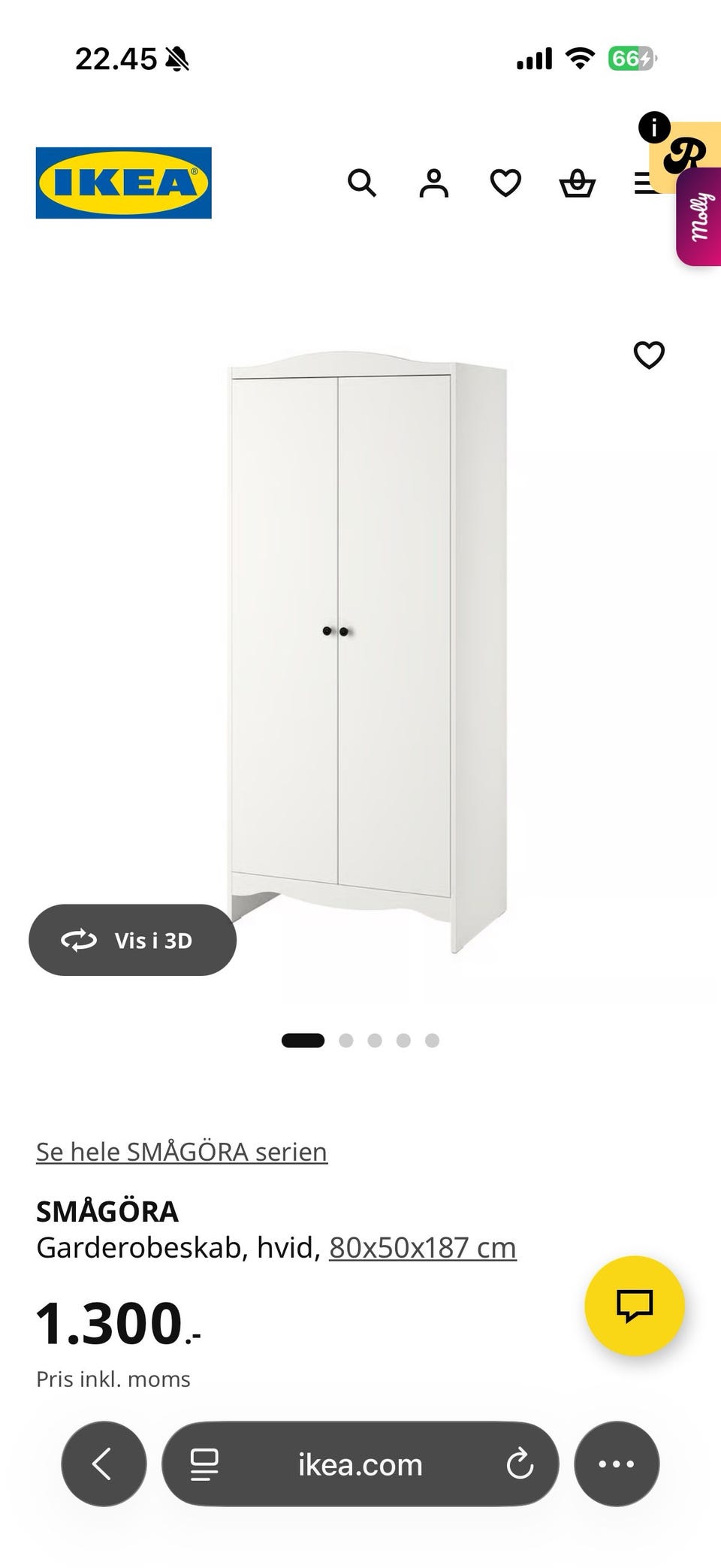Open the shopping basket
The width and height of the screenshot is (721, 1568).
pyautogui.click(x=578, y=183)
